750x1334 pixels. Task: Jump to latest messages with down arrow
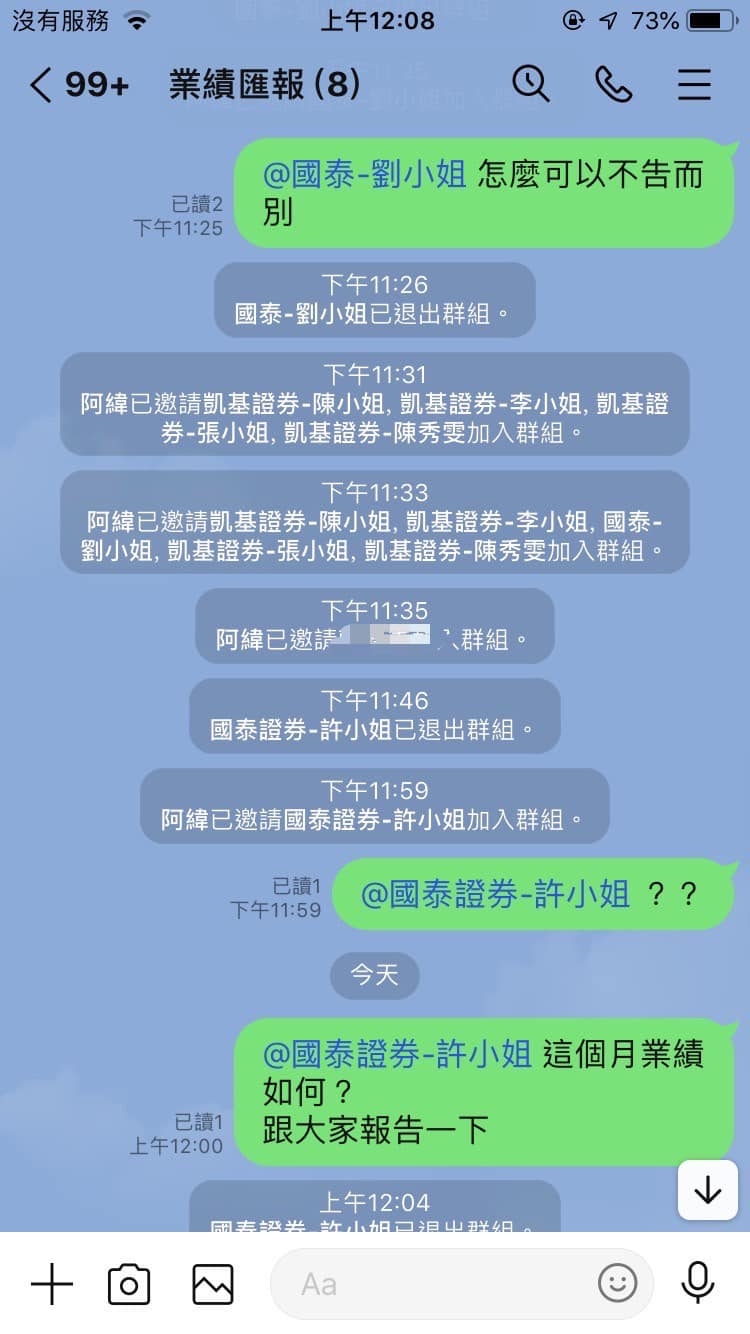pos(707,1191)
